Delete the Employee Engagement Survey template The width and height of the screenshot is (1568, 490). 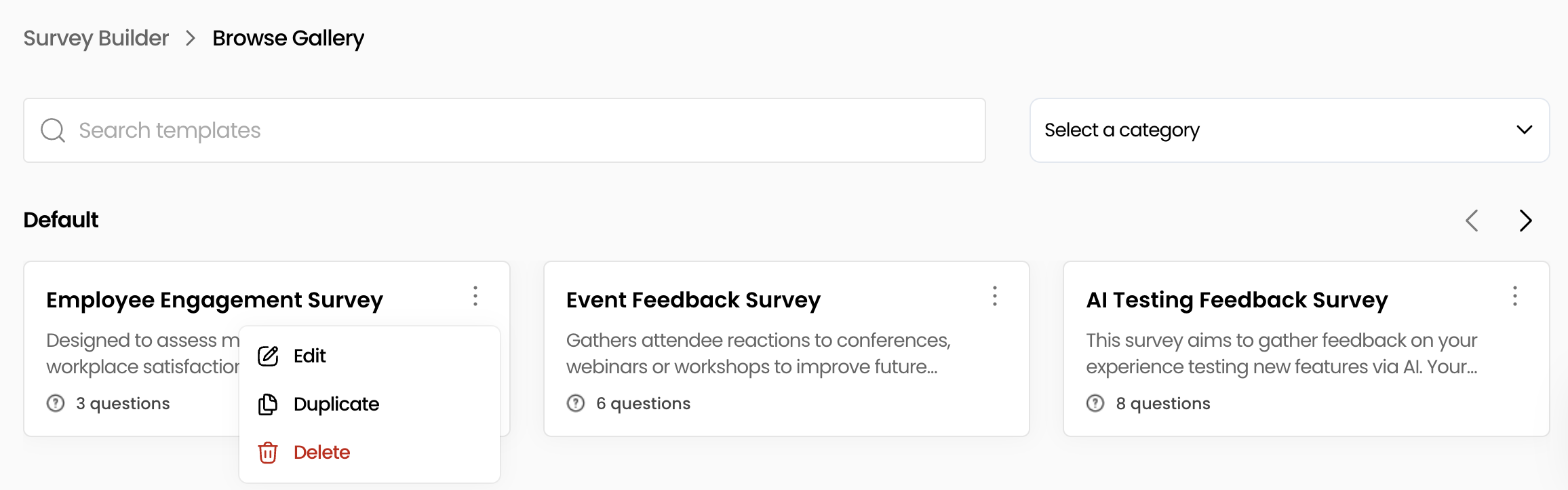(x=321, y=452)
